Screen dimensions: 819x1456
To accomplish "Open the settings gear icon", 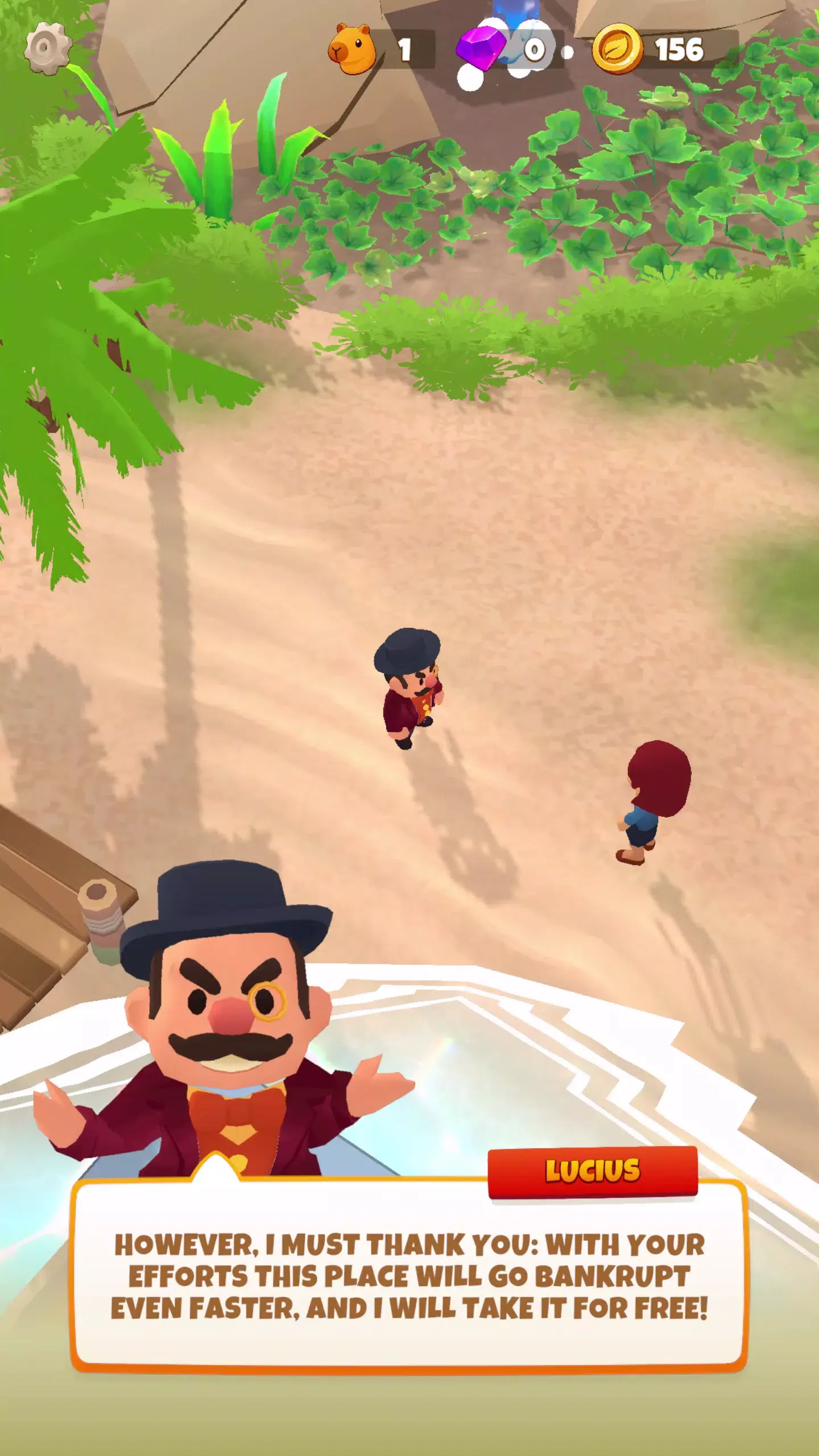I will coord(48,49).
